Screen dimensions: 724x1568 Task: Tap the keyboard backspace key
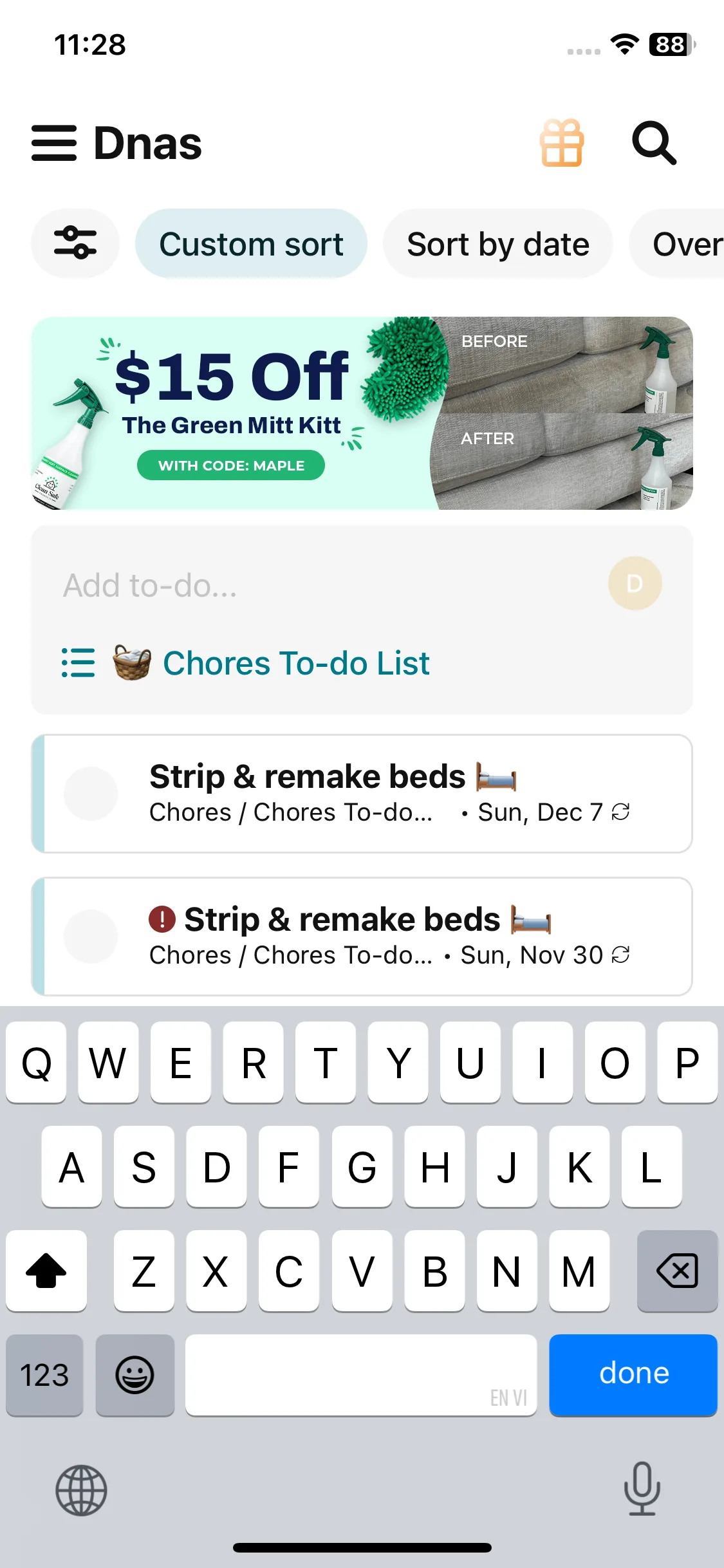677,1271
